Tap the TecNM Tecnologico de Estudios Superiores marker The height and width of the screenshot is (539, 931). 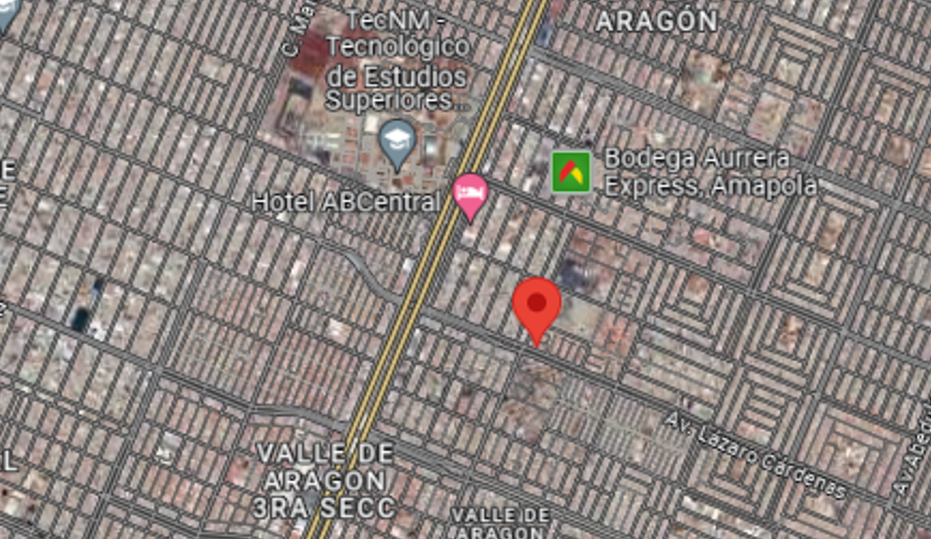click(397, 144)
